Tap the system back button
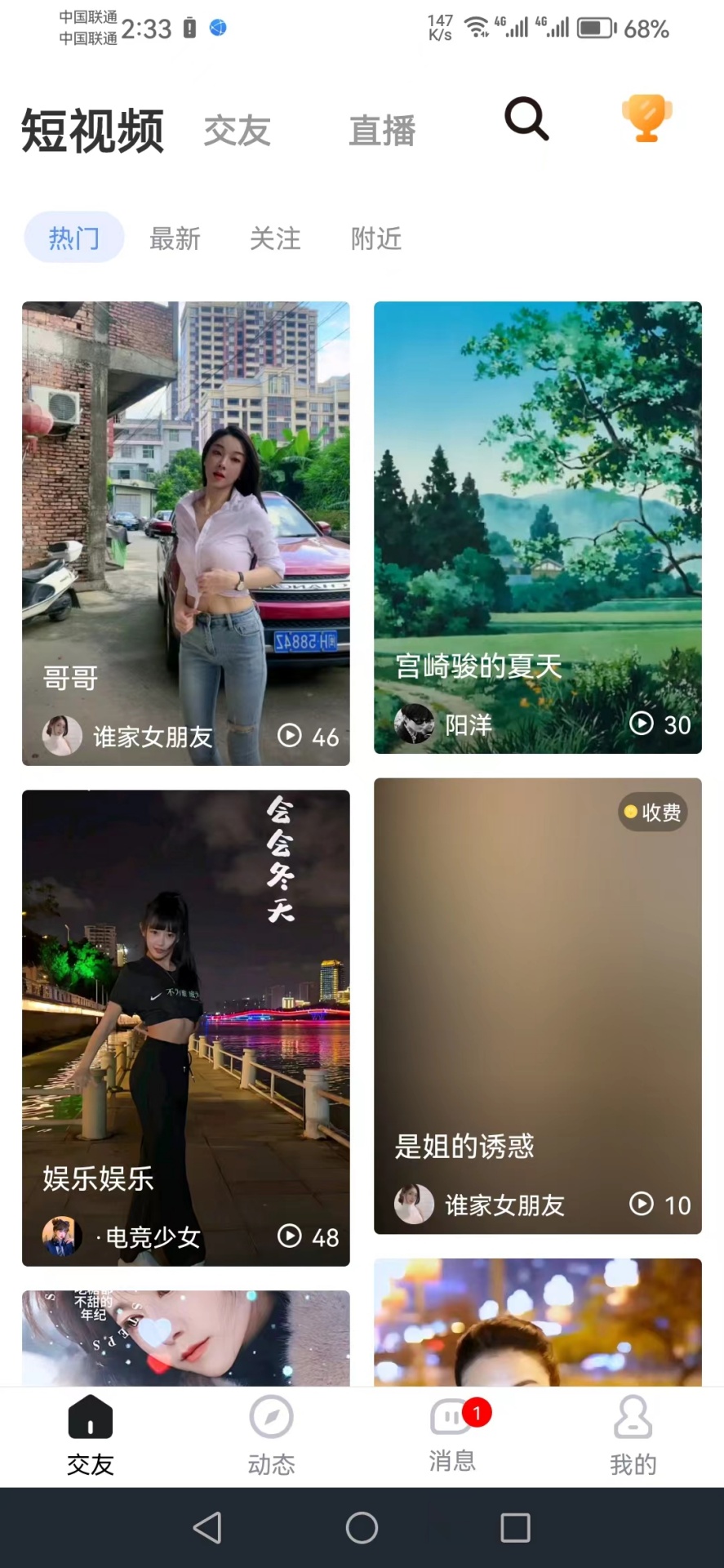The height and width of the screenshot is (1568, 724). tap(207, 1527)
